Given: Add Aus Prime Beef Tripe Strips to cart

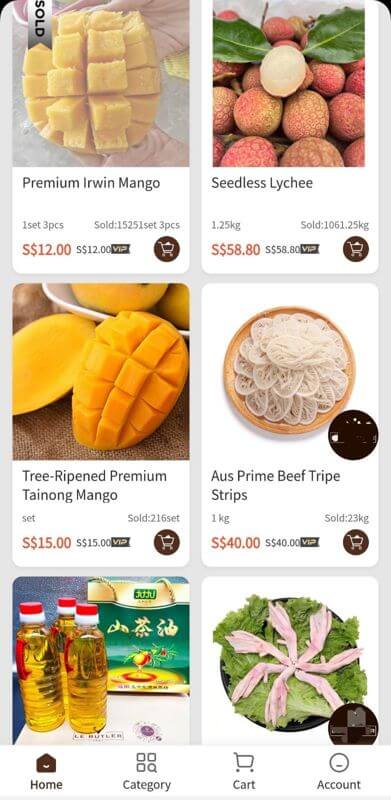Looking at the screenshot, I should click(356, 542).
